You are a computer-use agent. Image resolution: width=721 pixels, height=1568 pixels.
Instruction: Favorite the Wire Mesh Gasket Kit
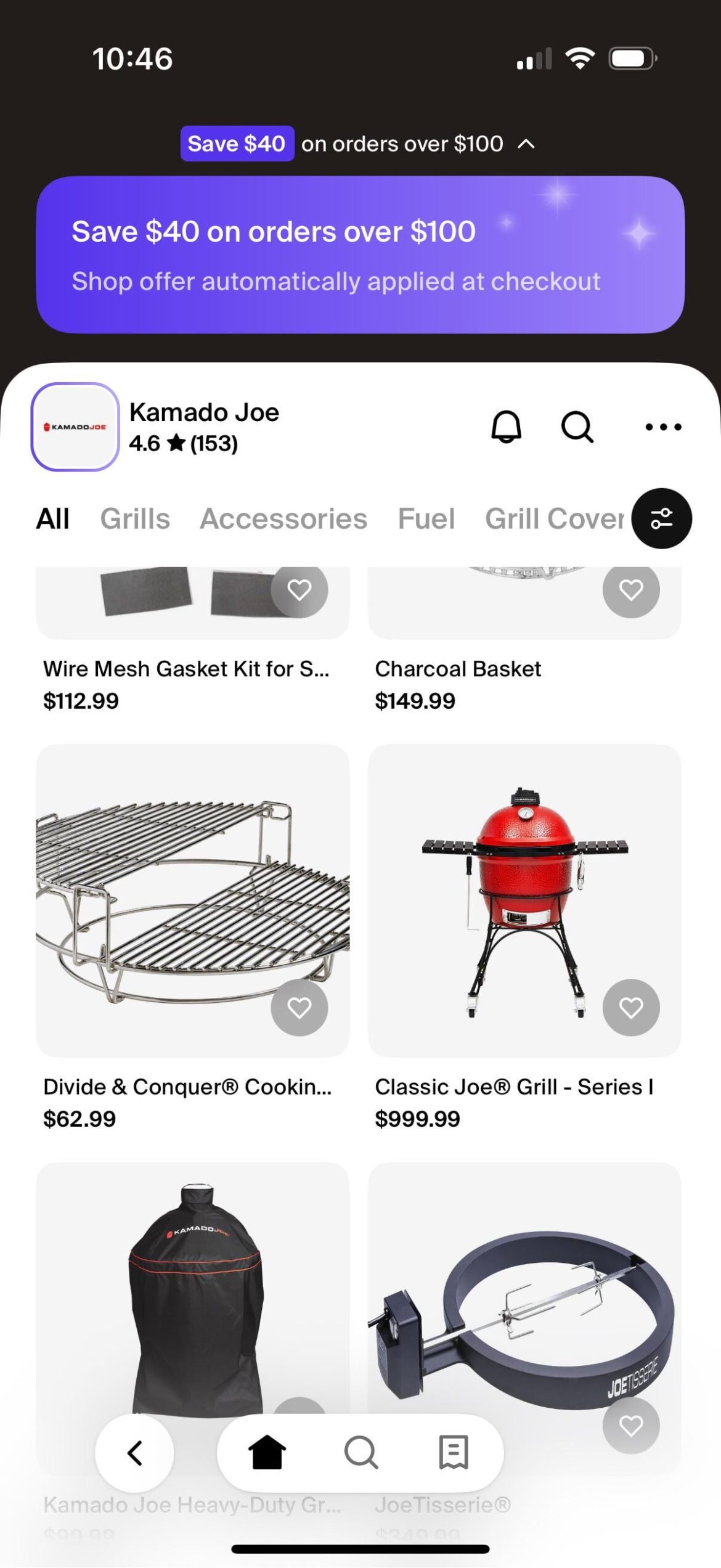(x=299, y=590)
